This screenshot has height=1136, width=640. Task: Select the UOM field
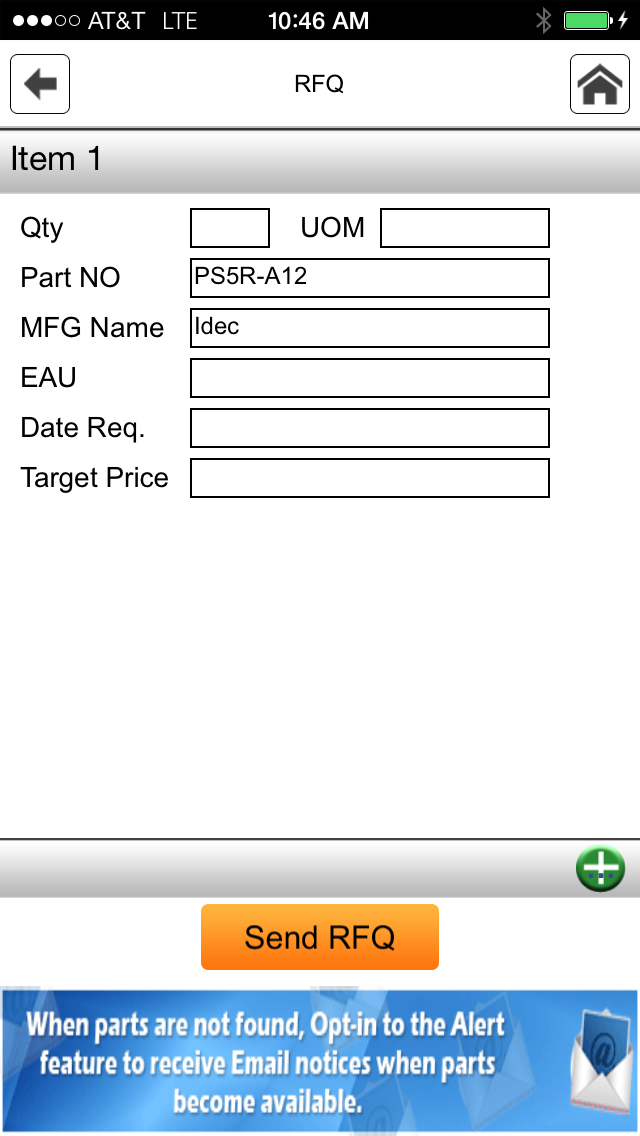(465, 227)
